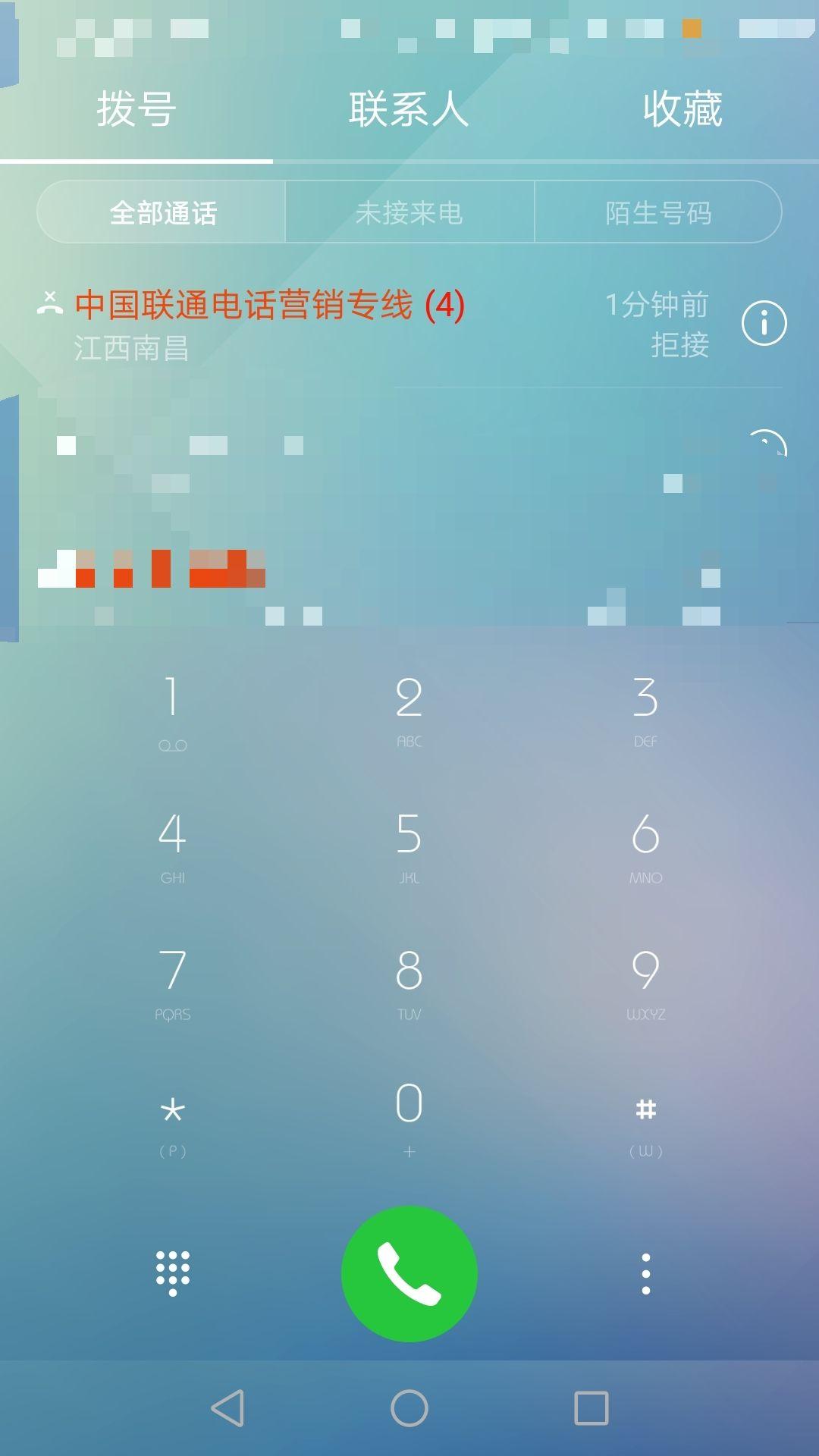Screen dimensions: 819x1456
Task: Go to the home screen
Action: 409,1408
